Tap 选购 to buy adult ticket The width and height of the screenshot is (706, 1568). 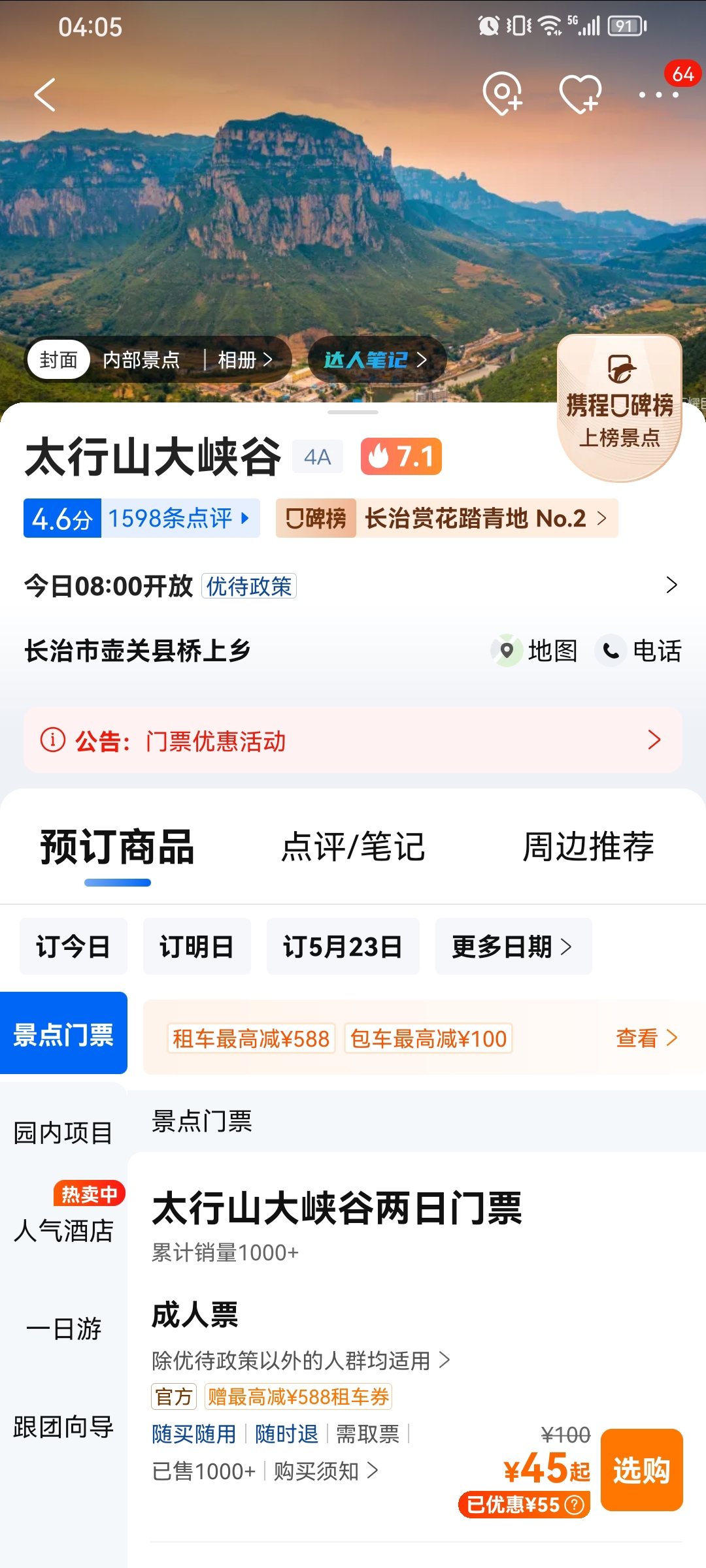pyautogui.click(x=641, y=1470)
